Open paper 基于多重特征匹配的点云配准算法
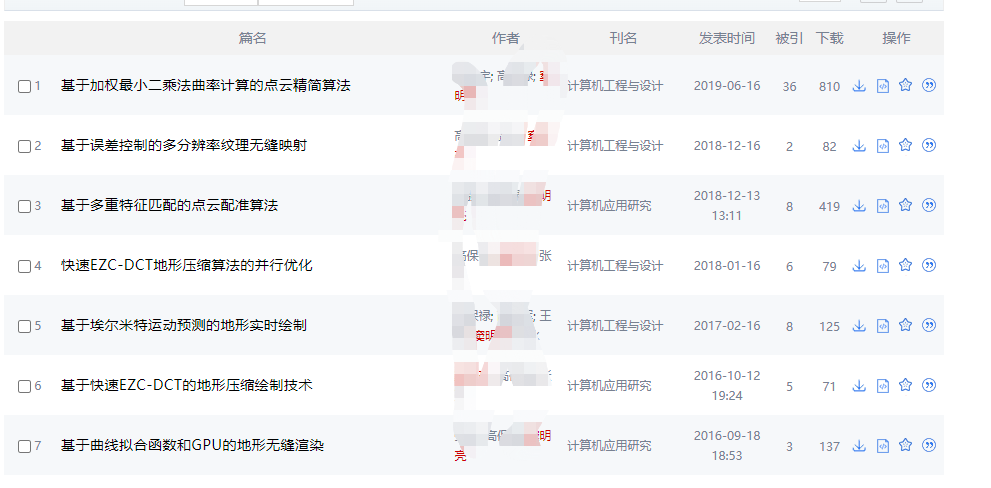Image resolution: width=991 pixels, height=488 pixels. click(x=170, y=206)
